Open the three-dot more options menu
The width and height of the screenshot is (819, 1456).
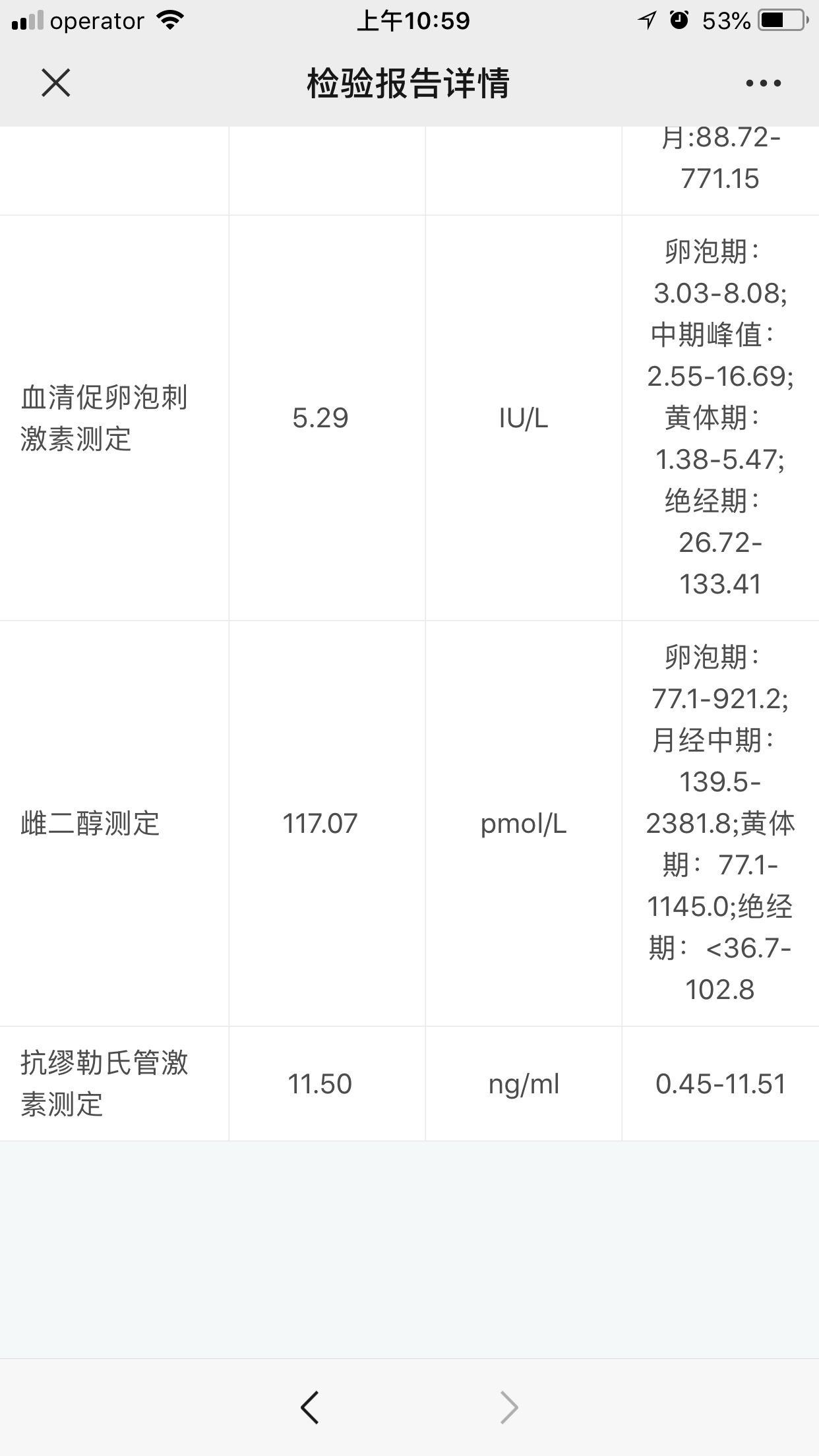(x=763, y=83)
